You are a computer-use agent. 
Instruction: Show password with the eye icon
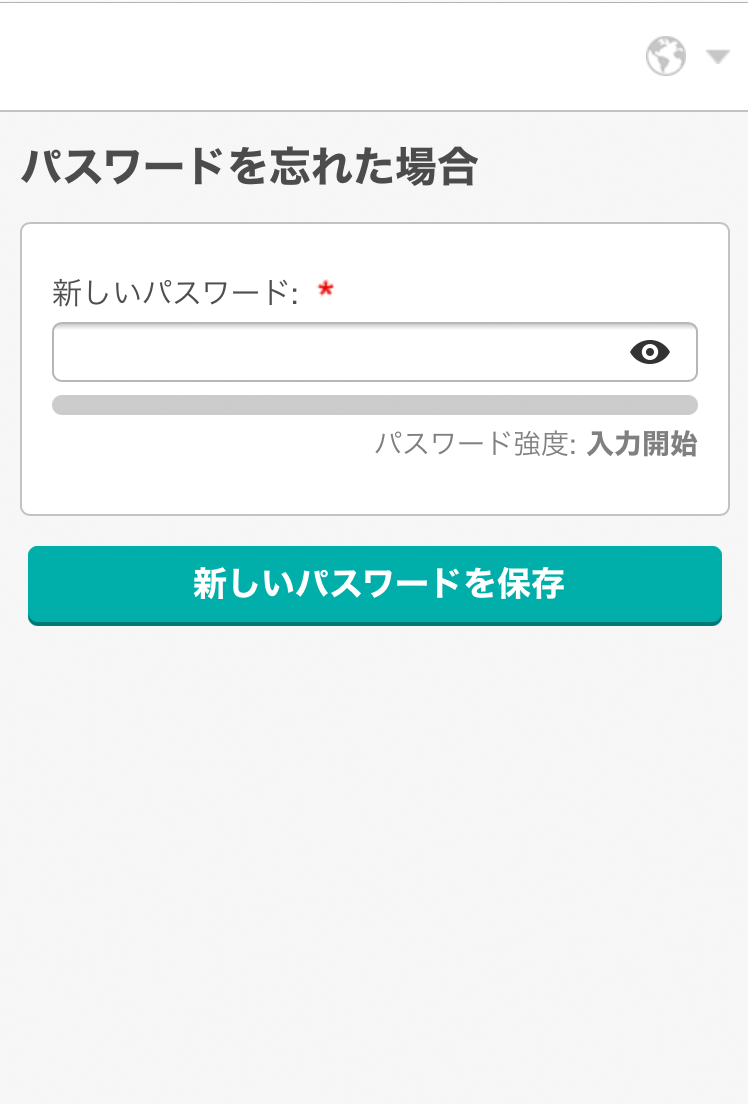coord(650,352)
